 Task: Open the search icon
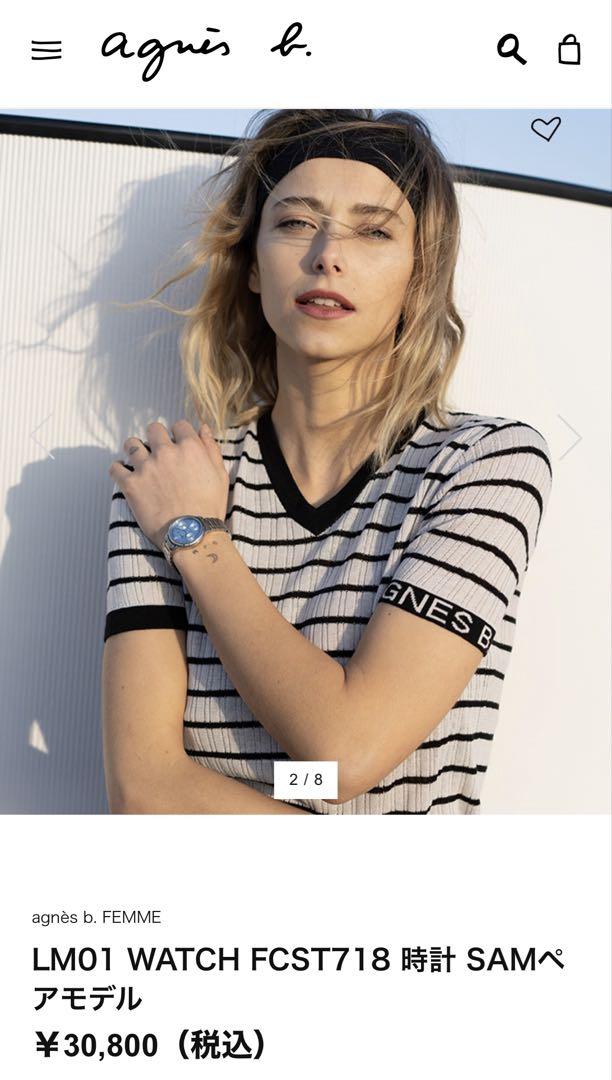(511, 49)
